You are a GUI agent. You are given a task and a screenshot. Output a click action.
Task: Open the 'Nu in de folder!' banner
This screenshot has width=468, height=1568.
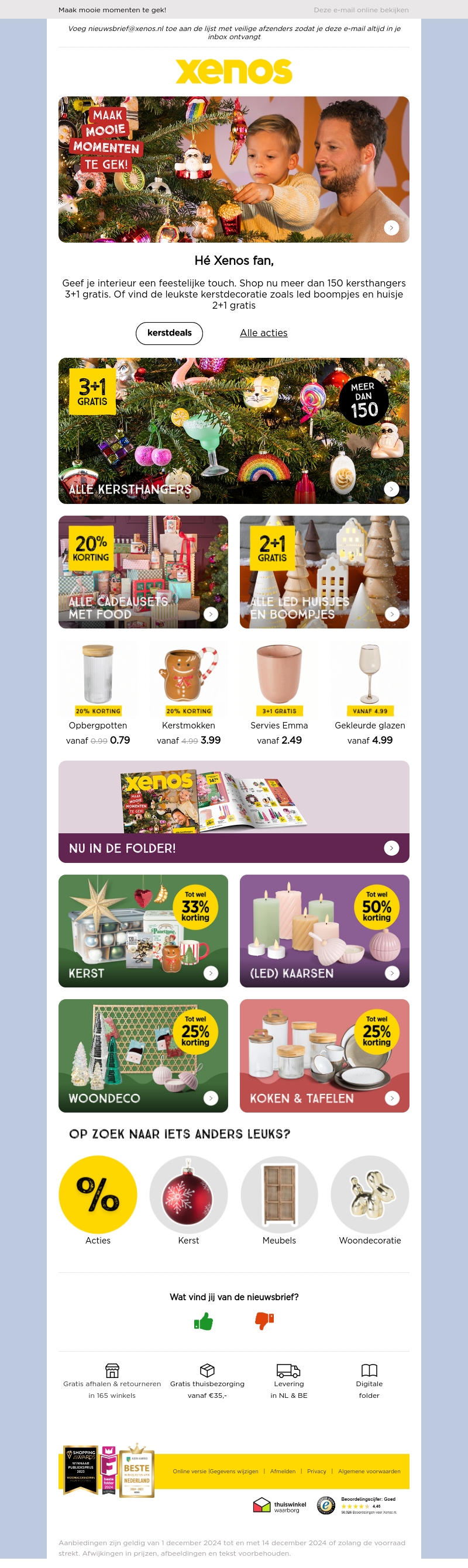(x=233, y=811)
